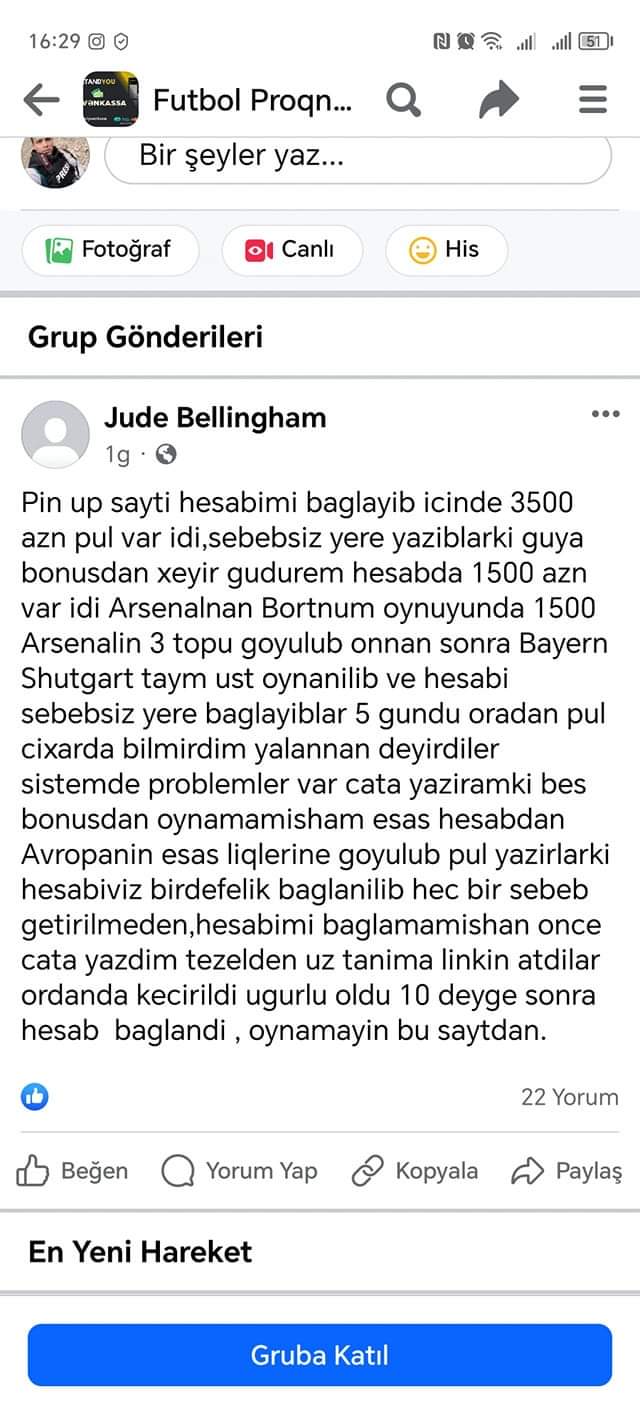640x1414 pixels.
Task: Comment using Yorum Yap
Action: pyautogui.click(x=239, y=1171)
